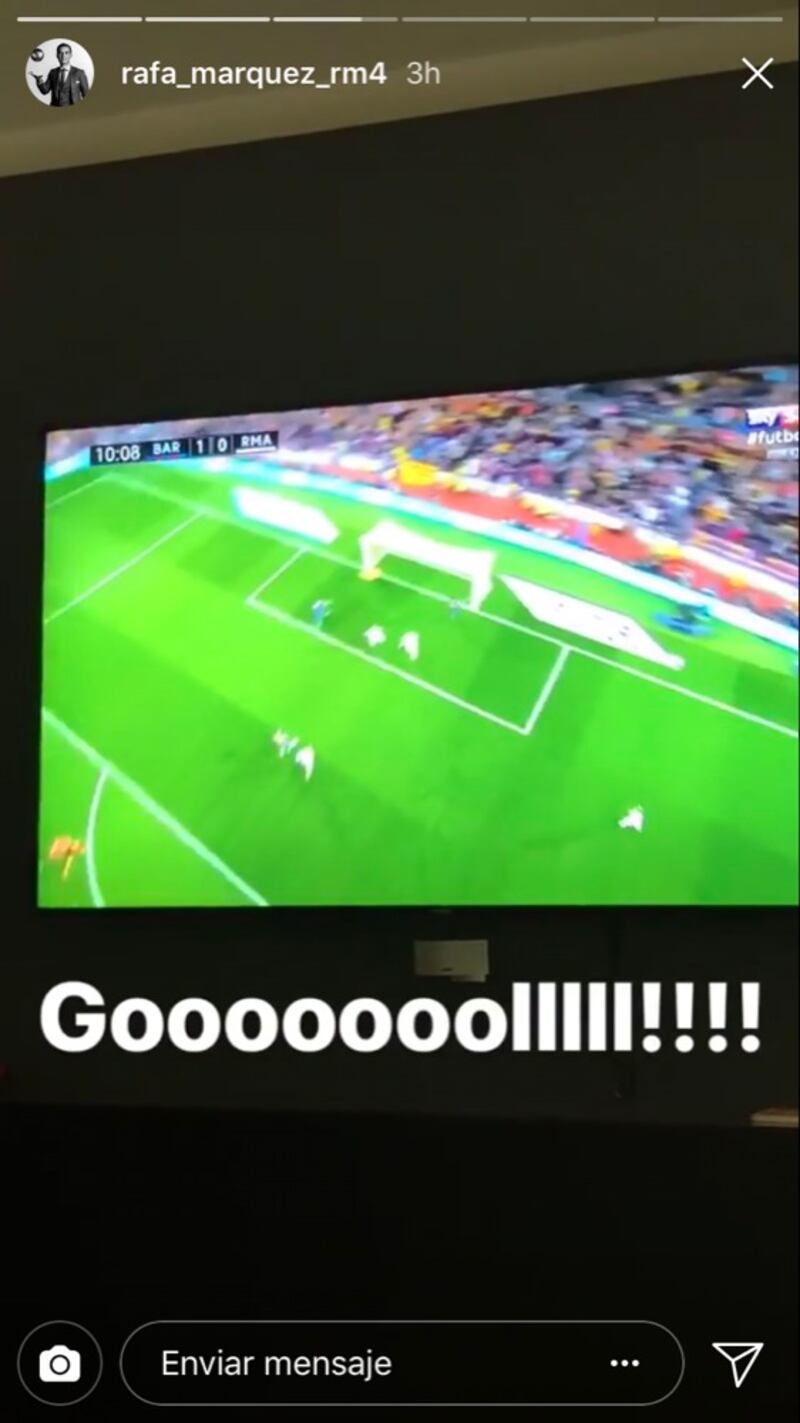
Task: Open the three-dot options in message box
Action: (x=625, y=1363)
